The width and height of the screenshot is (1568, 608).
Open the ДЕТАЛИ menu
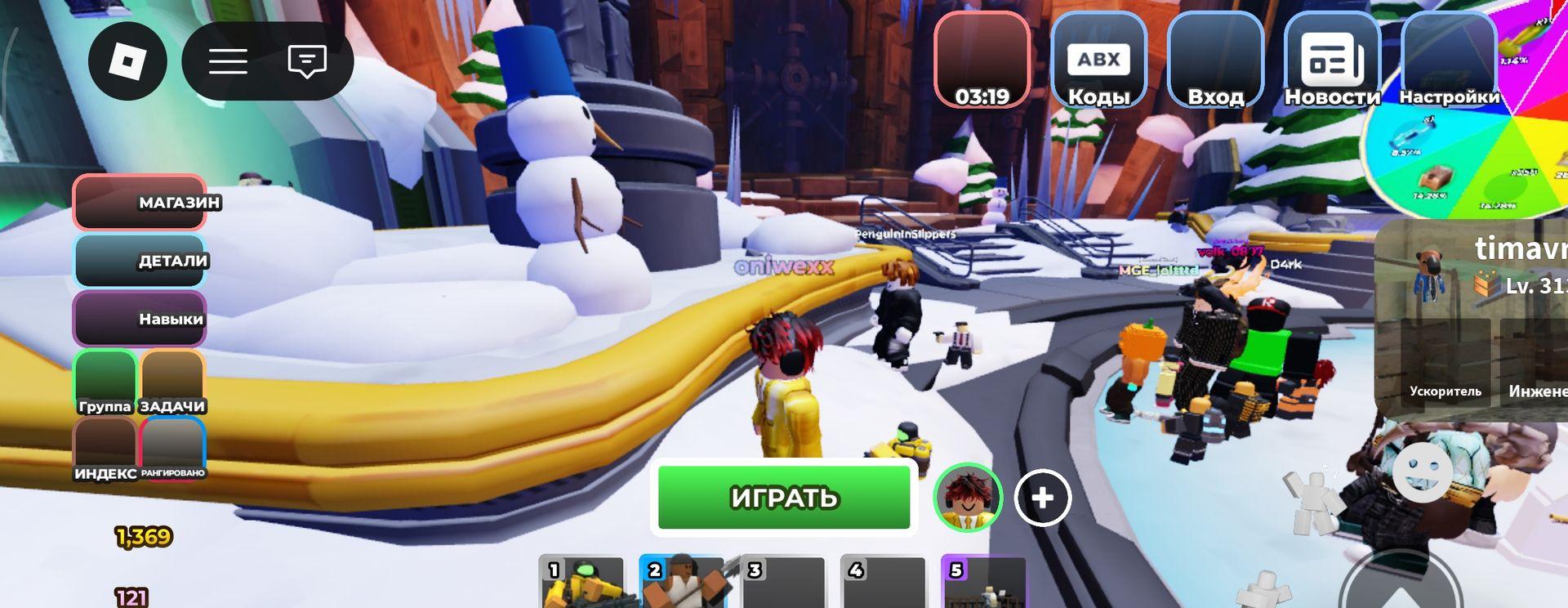(140, 261)
